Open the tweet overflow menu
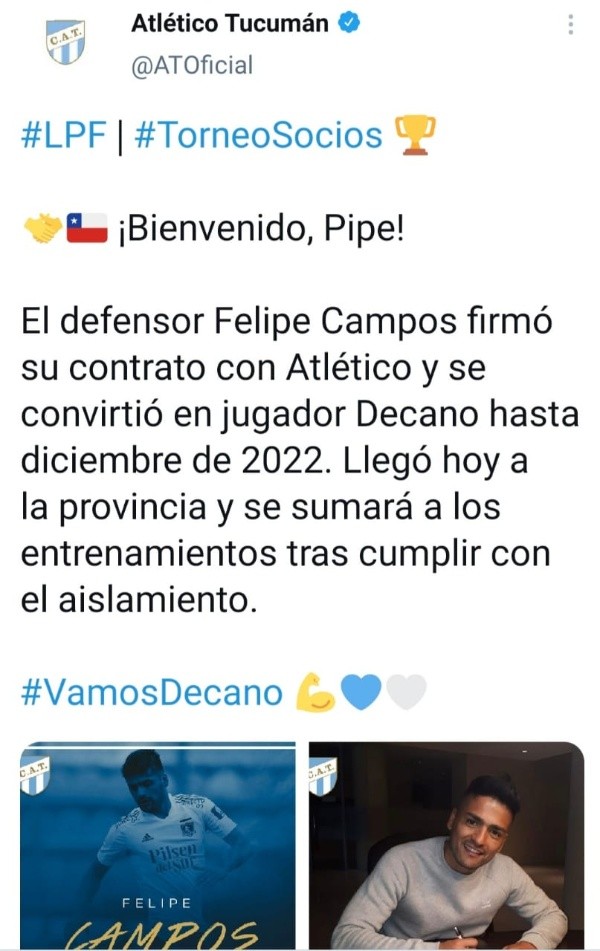This screenshot has height=951, width=600. 571,24
